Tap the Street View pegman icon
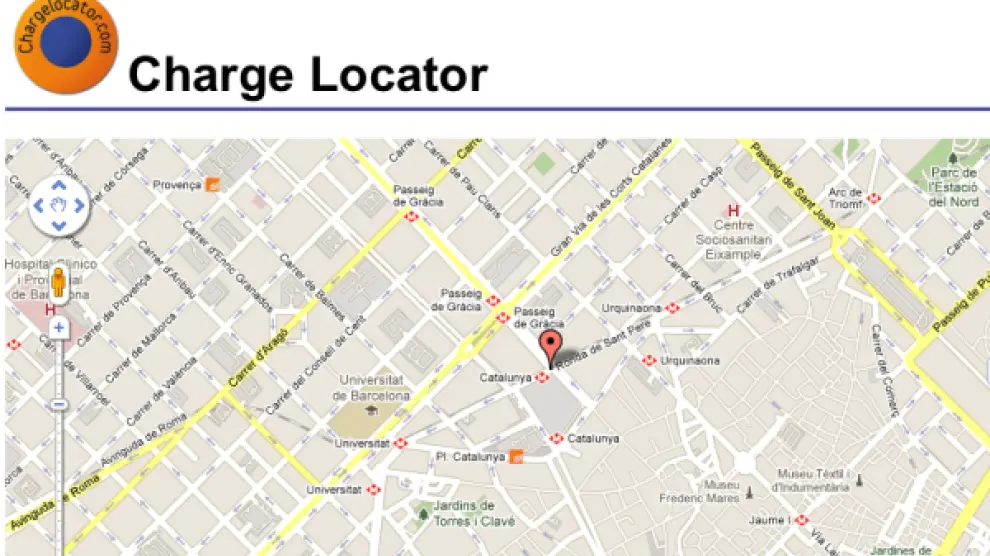 click(59, 283)
